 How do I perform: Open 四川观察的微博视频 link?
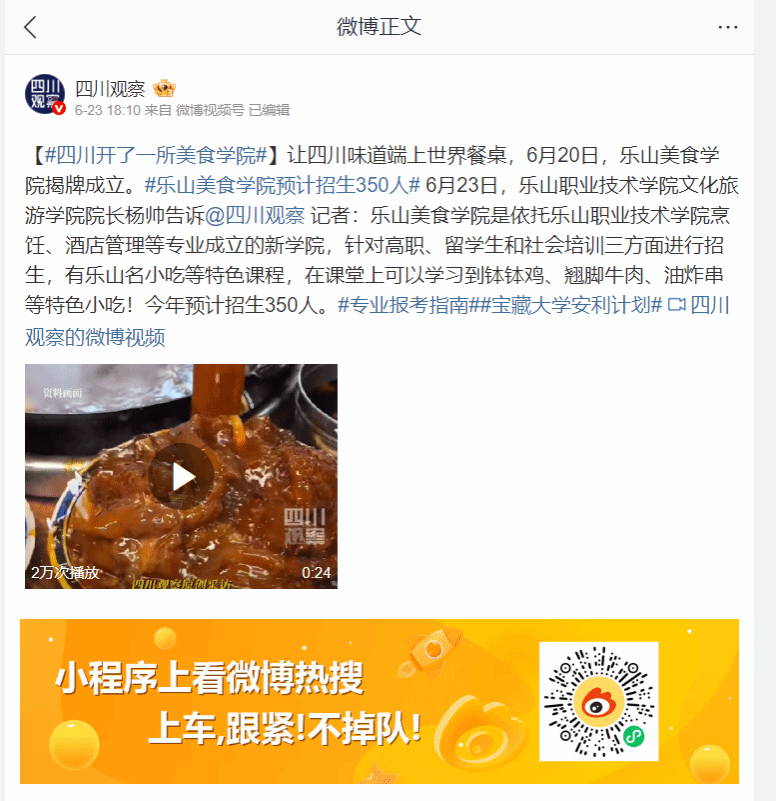[95, 336]
